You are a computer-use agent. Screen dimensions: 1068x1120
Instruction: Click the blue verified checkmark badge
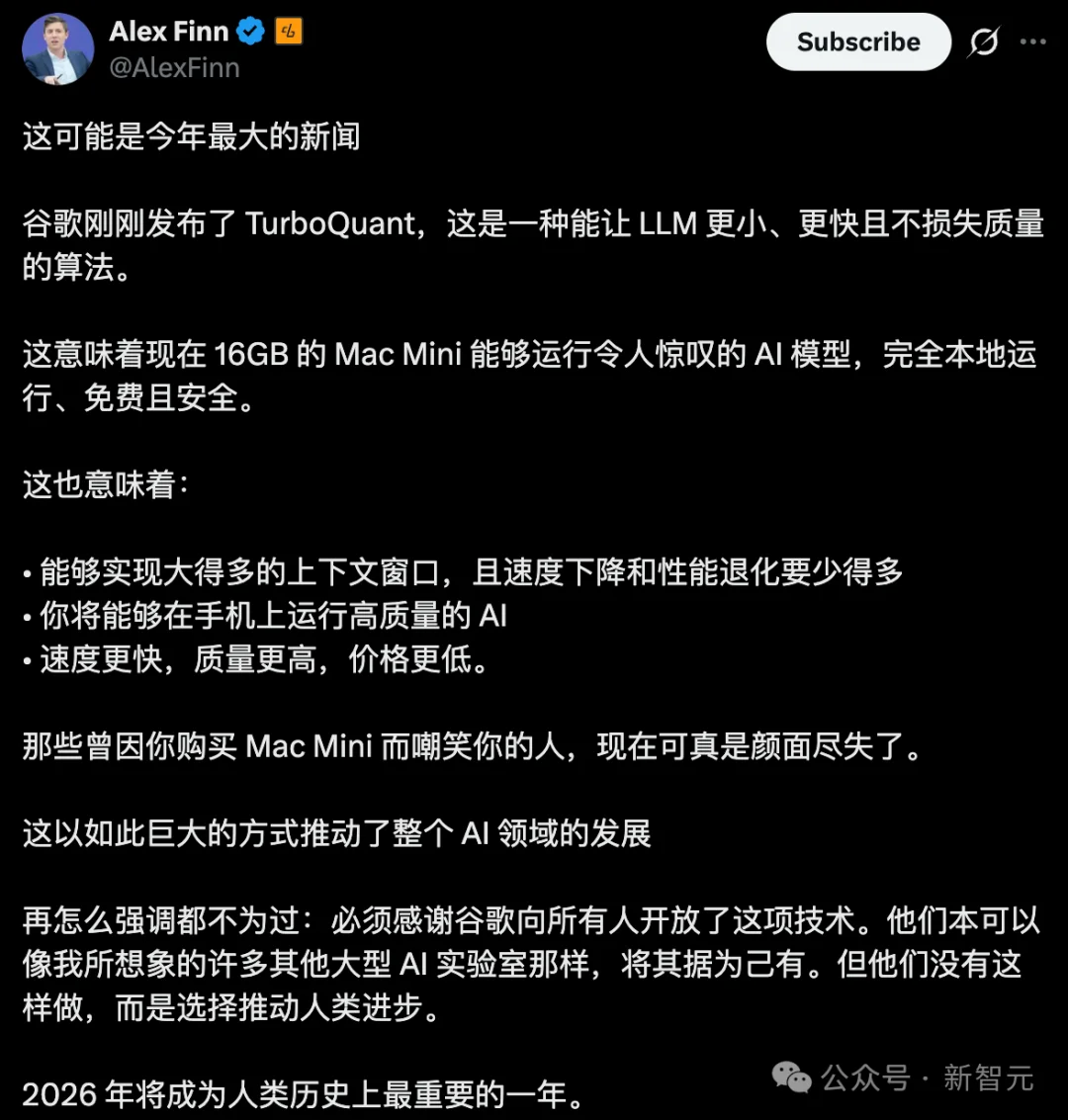pyautogui.click(x=249, y=31)
